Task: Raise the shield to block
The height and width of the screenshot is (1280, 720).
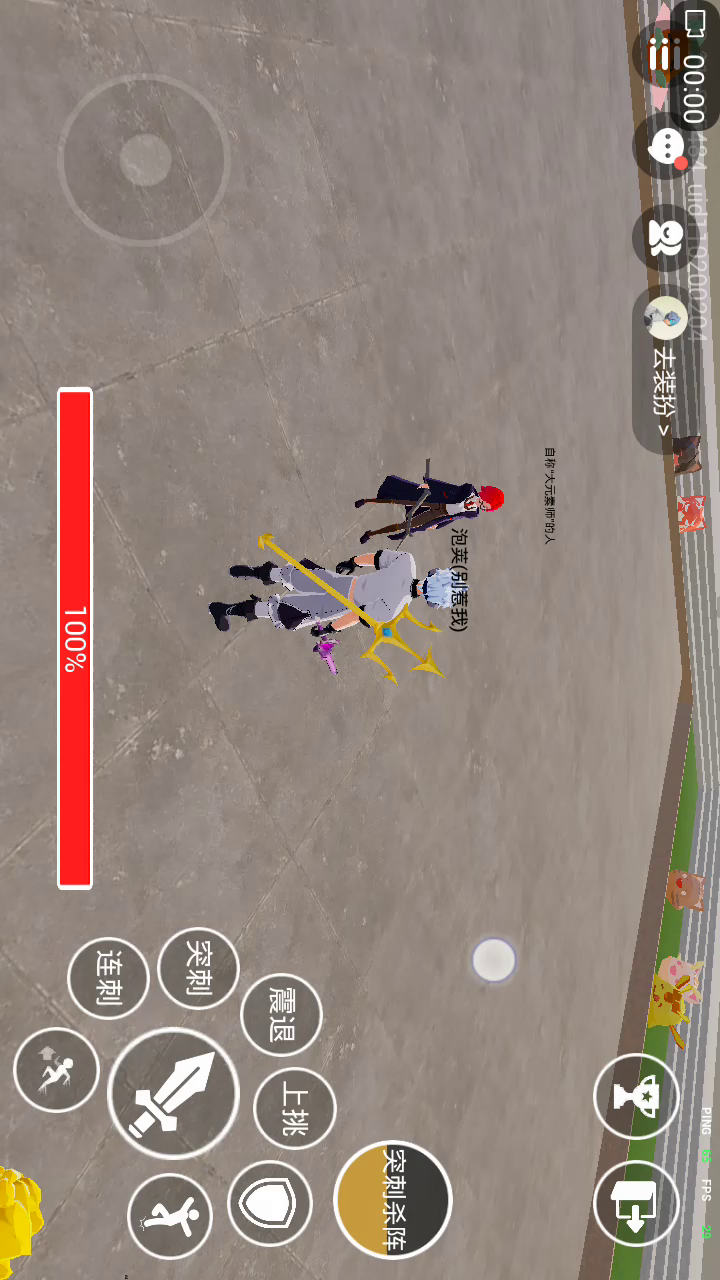Action: pyautogui.click(x=270, y=1203)
